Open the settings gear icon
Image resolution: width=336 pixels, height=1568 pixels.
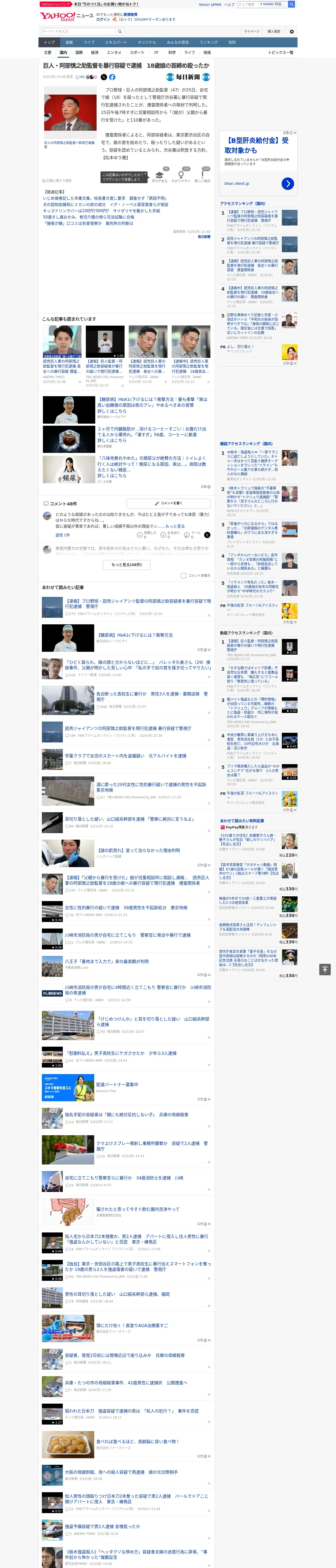(292, 31)
